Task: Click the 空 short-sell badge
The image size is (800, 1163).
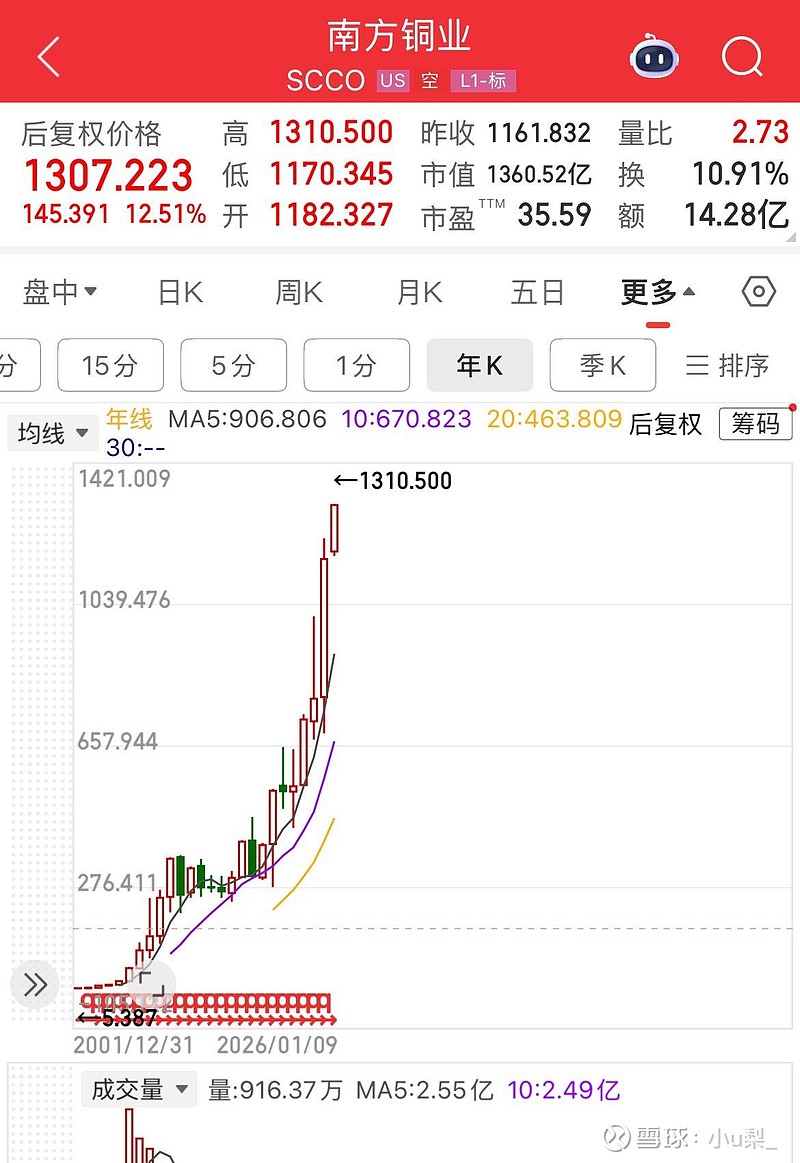Action: [x=429, y=82]
